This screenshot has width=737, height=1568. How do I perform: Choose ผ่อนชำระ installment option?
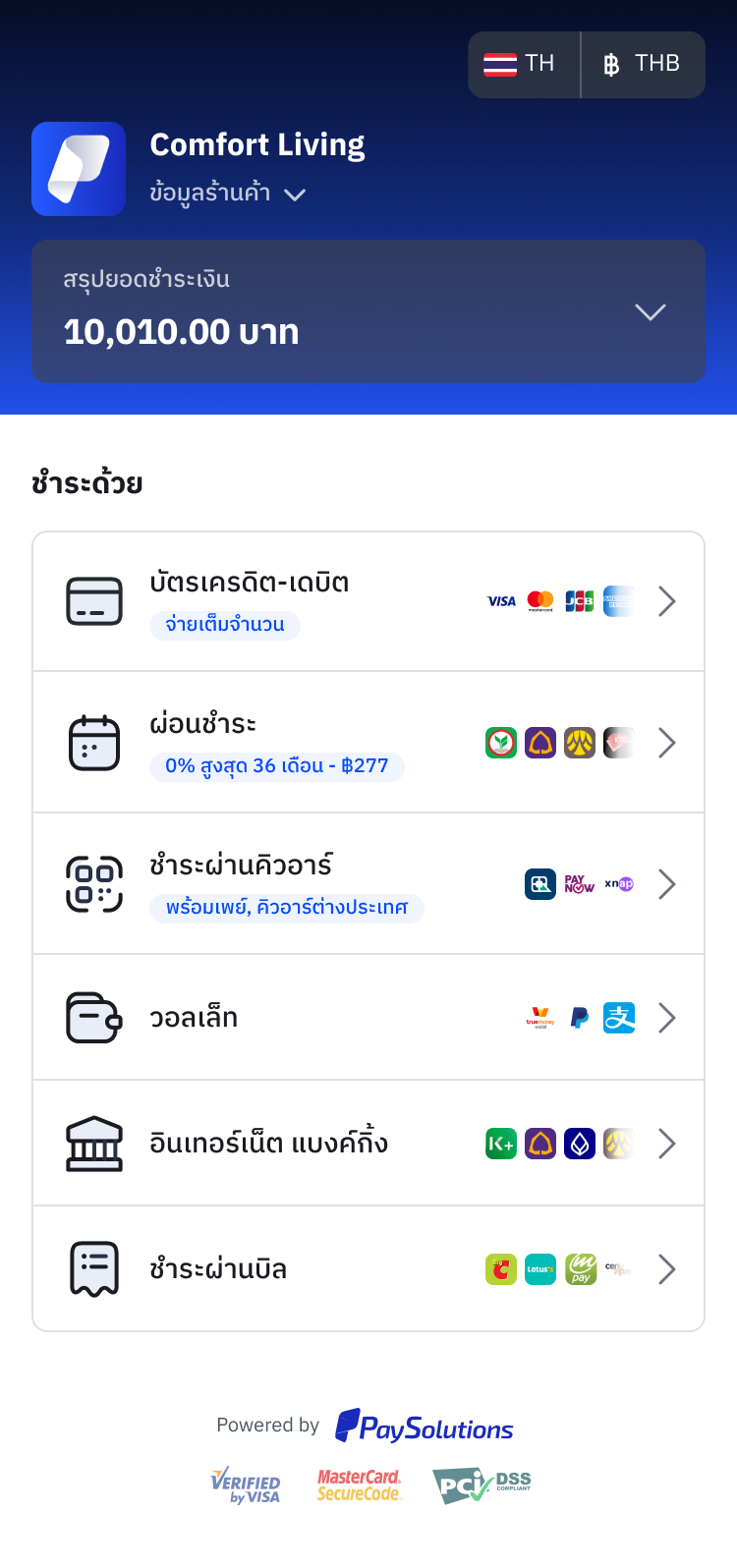[x=368, y=743]
